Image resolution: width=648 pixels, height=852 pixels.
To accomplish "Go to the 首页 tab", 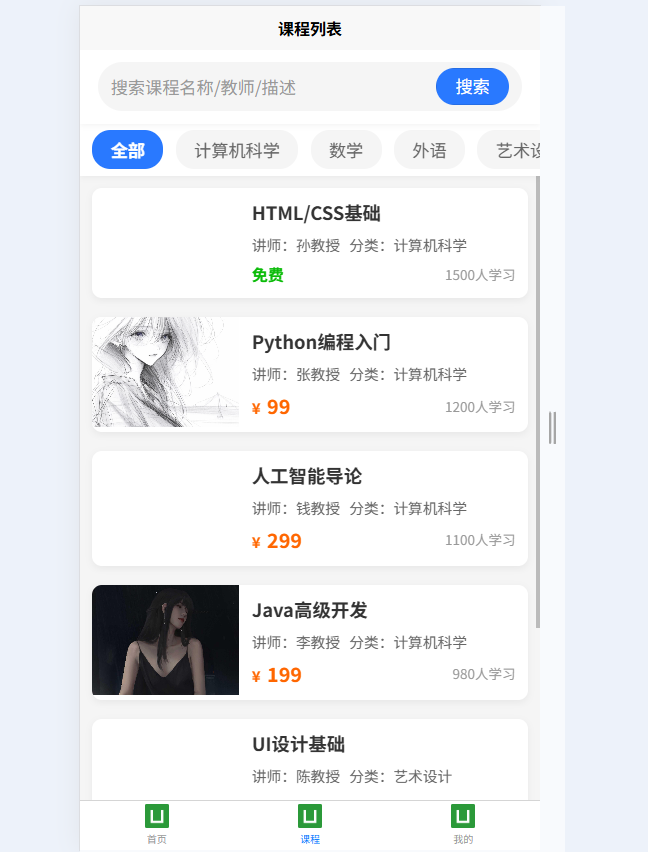I will (x=157, y=824).
